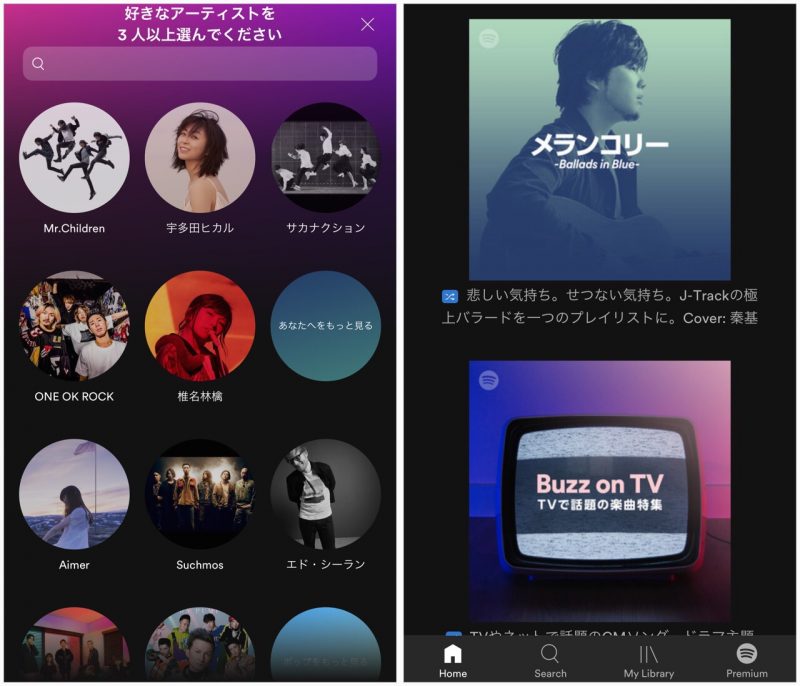Pick ONE OK ROCK artist

tap(74, 325)
